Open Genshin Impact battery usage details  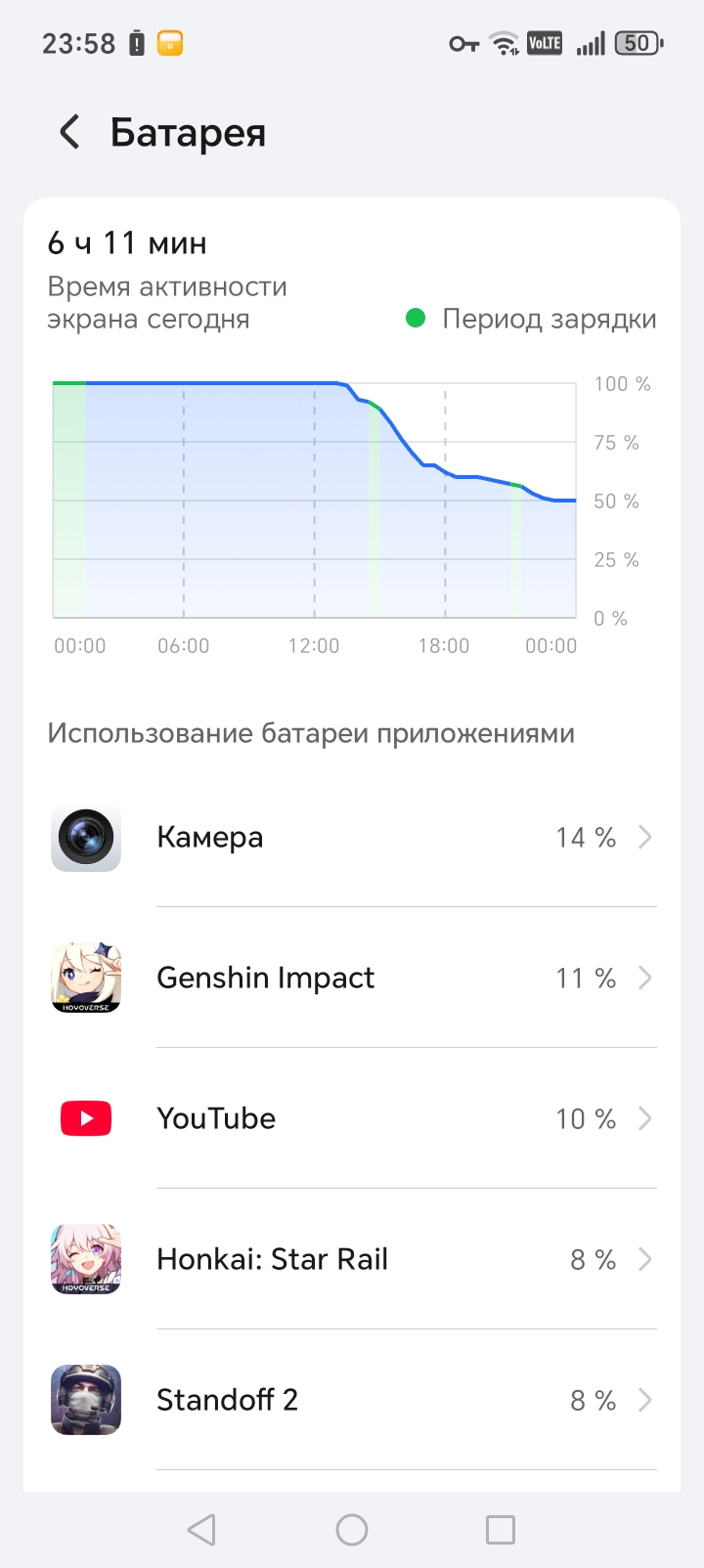(352, 979)
